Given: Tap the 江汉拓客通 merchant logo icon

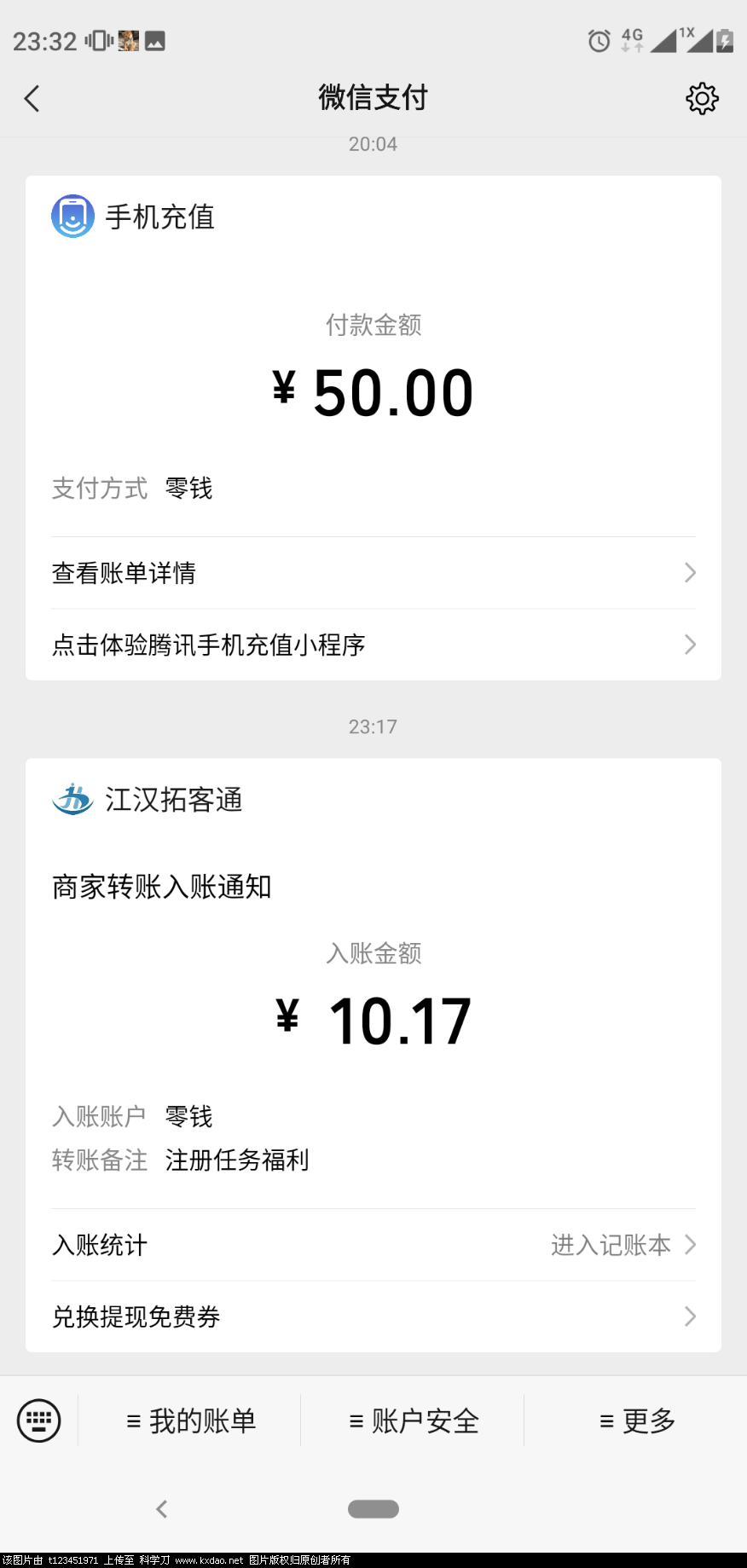Looking at the screenshot, I should 72,800.
